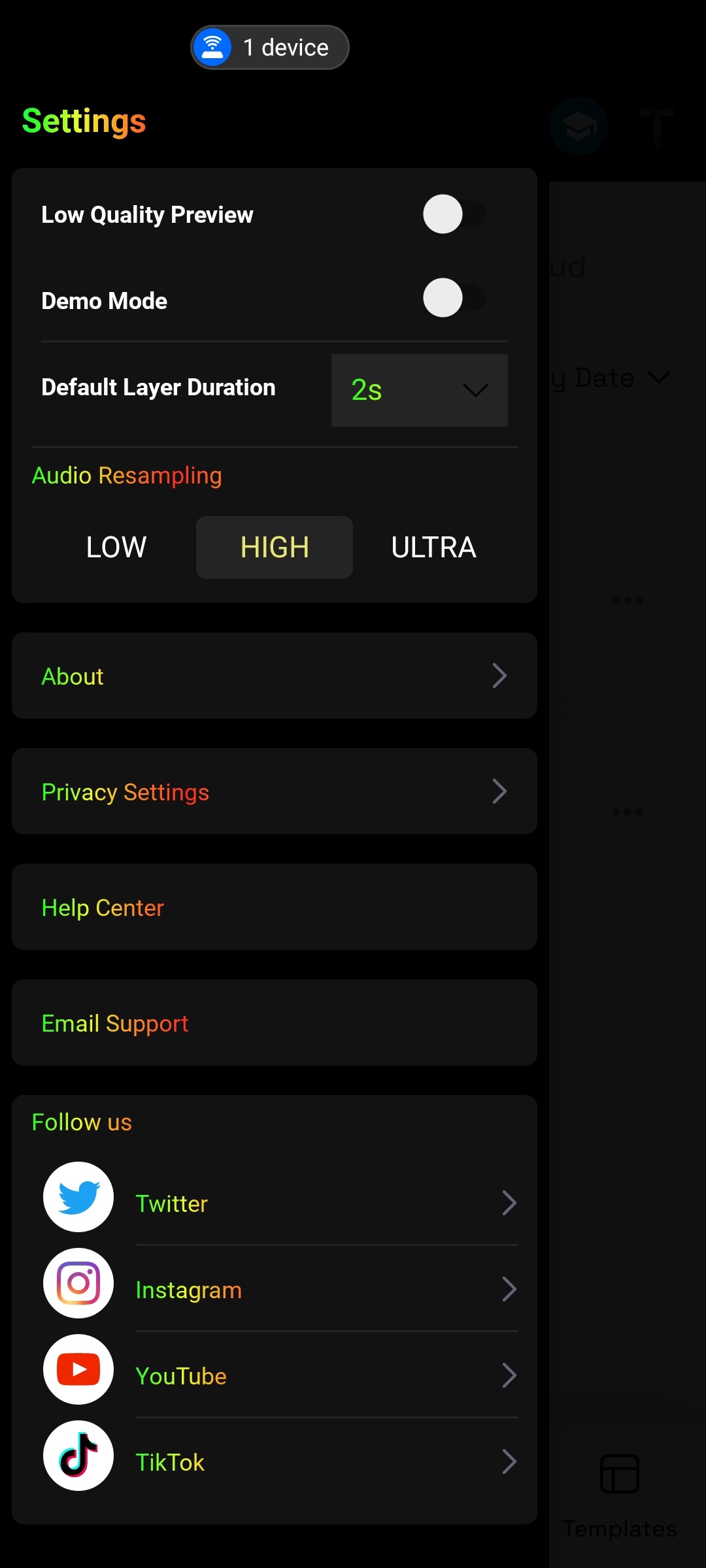Open the YouTube follow link
706x1568 pixels.
(x=280, y=1376)
